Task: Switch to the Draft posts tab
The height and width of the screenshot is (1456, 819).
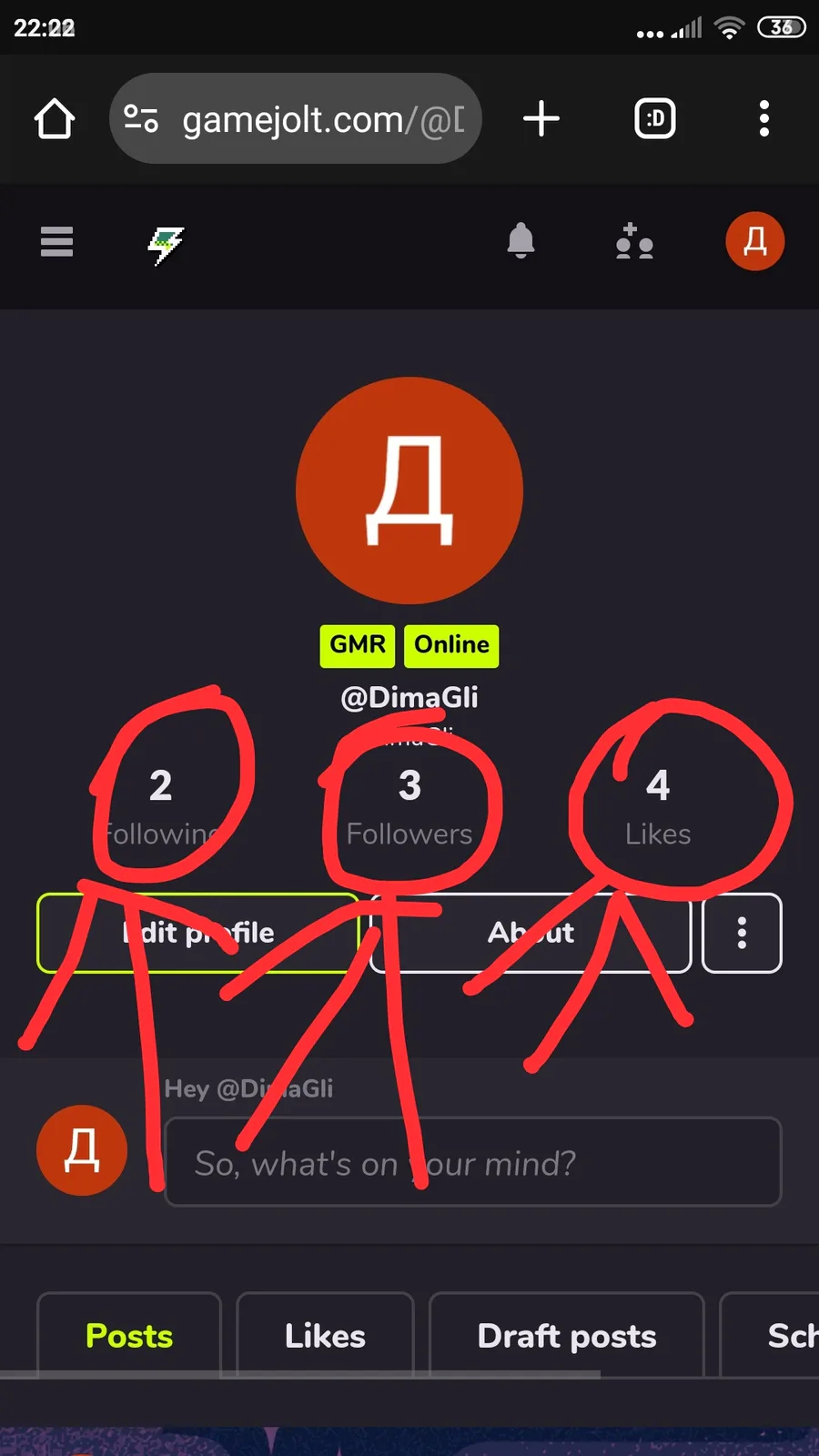Action: pyautogui.click(x=567, y=1336)
